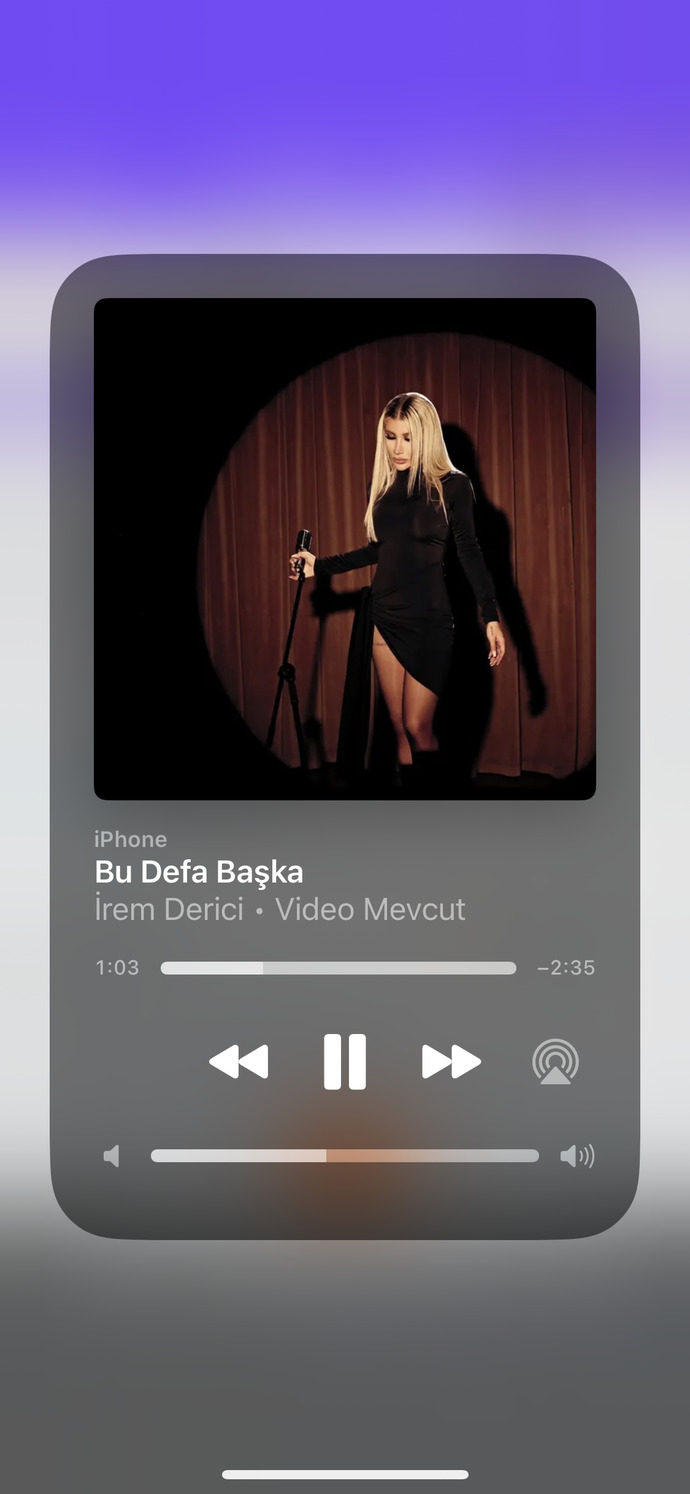
Task: Pause the song Bu Defa Başka
Action: [x=345, y=1061]
